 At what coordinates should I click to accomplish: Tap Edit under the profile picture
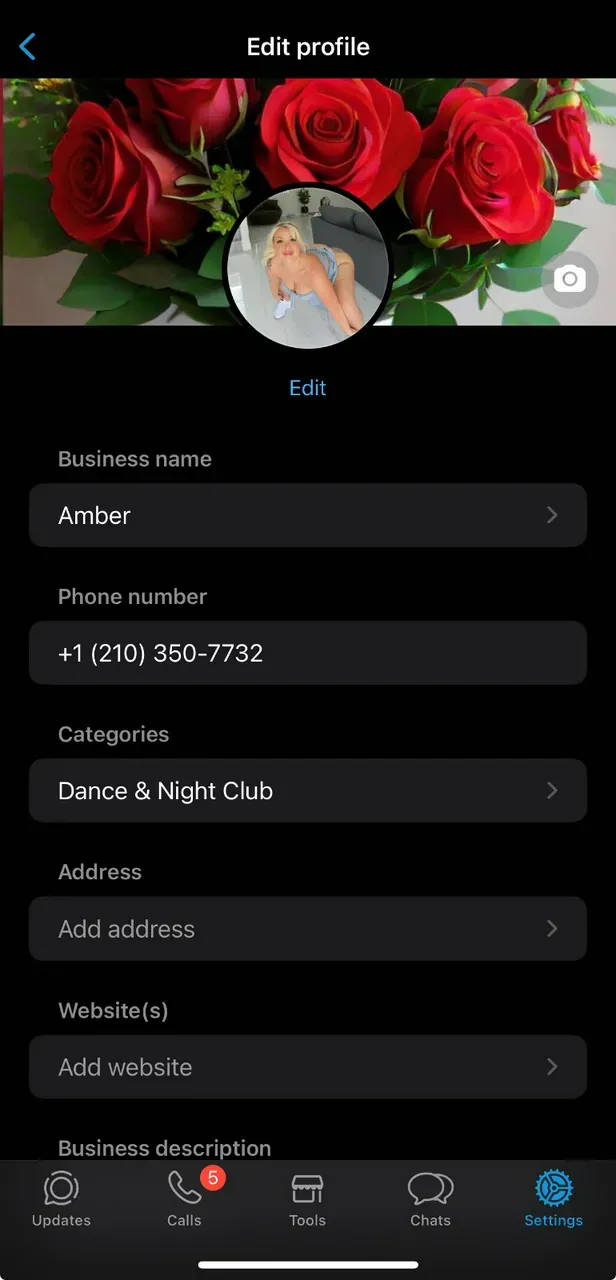point(308,388)
